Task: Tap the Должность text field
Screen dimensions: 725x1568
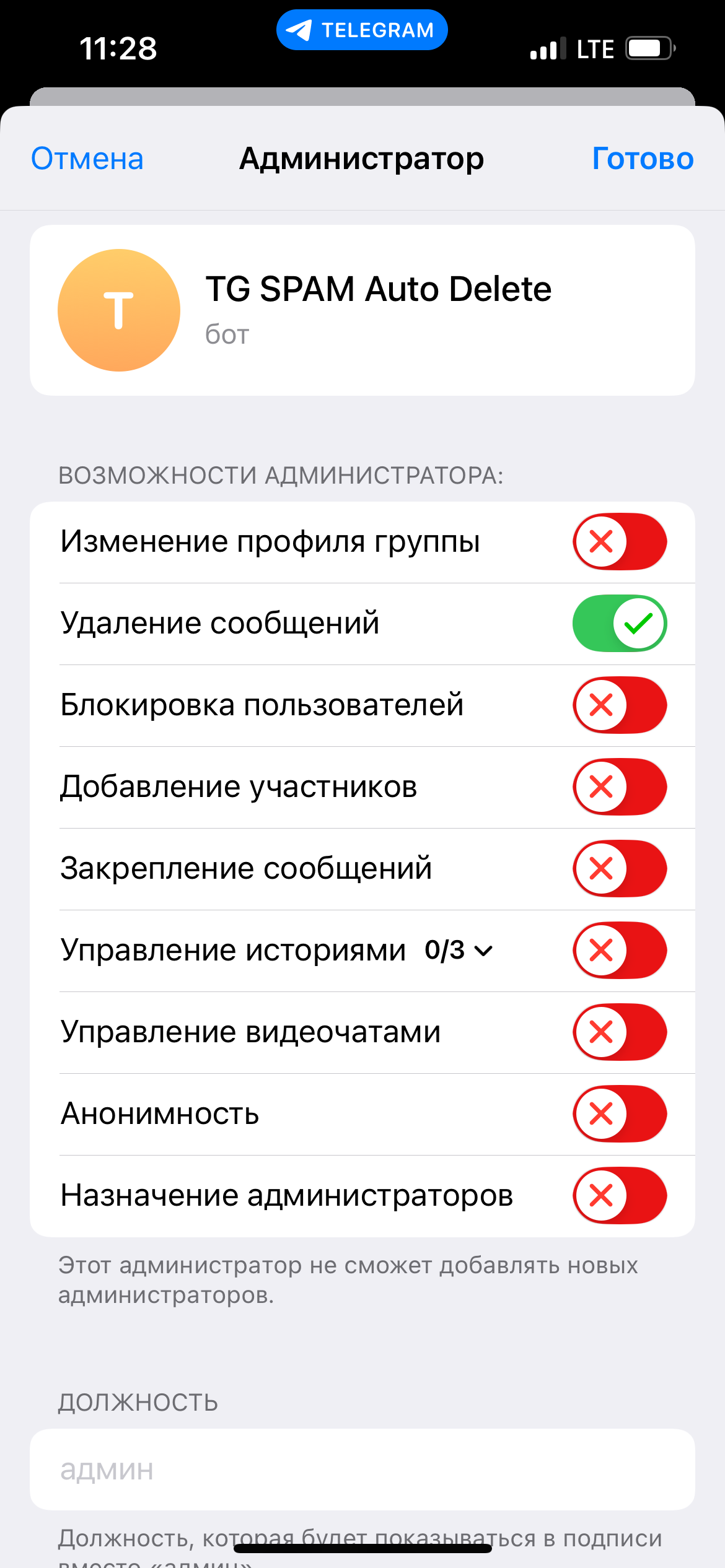Action: pyautogui.click(x=362, y=1470)
